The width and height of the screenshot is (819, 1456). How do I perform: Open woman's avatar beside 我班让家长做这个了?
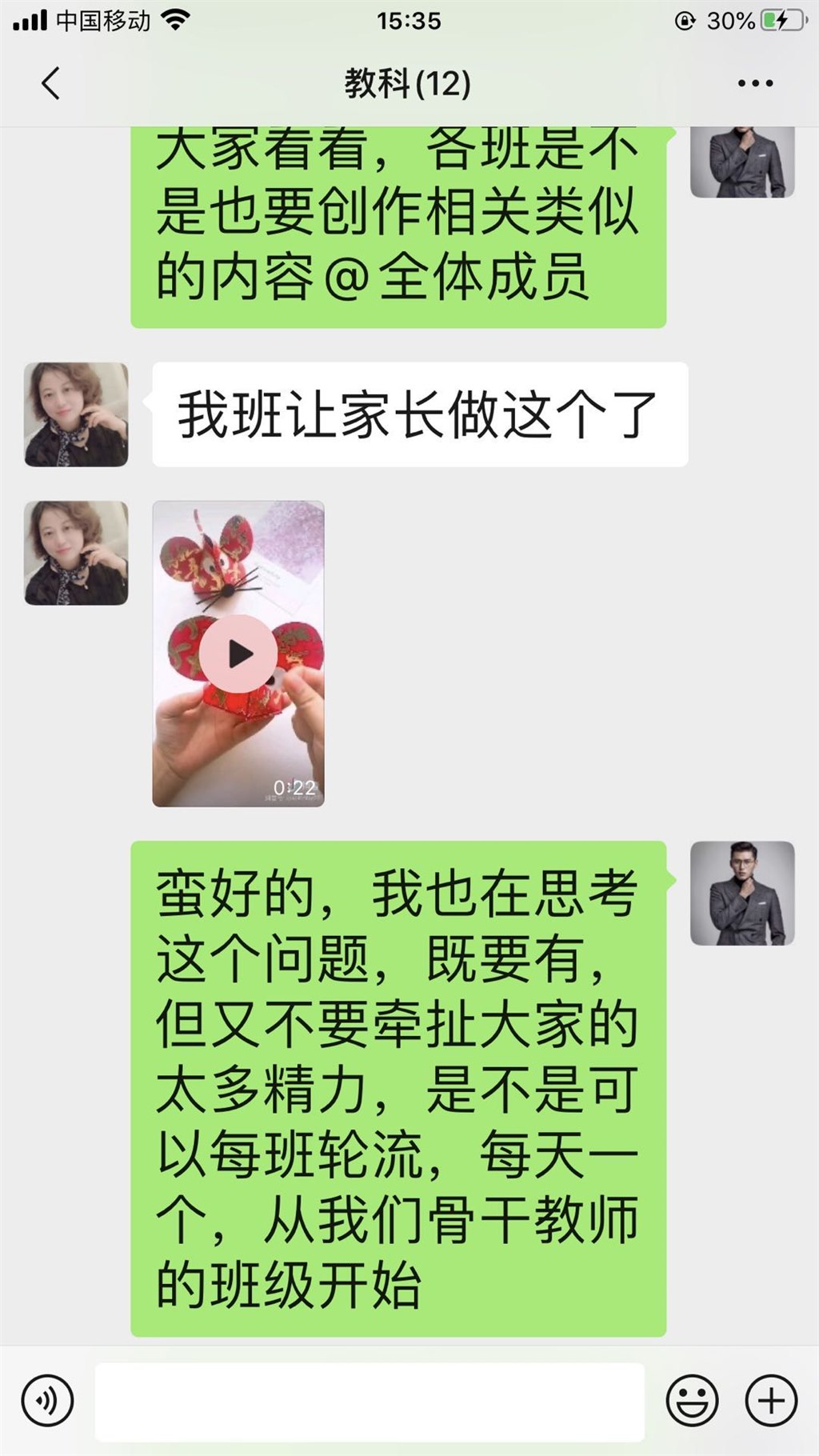pos(76,414)
